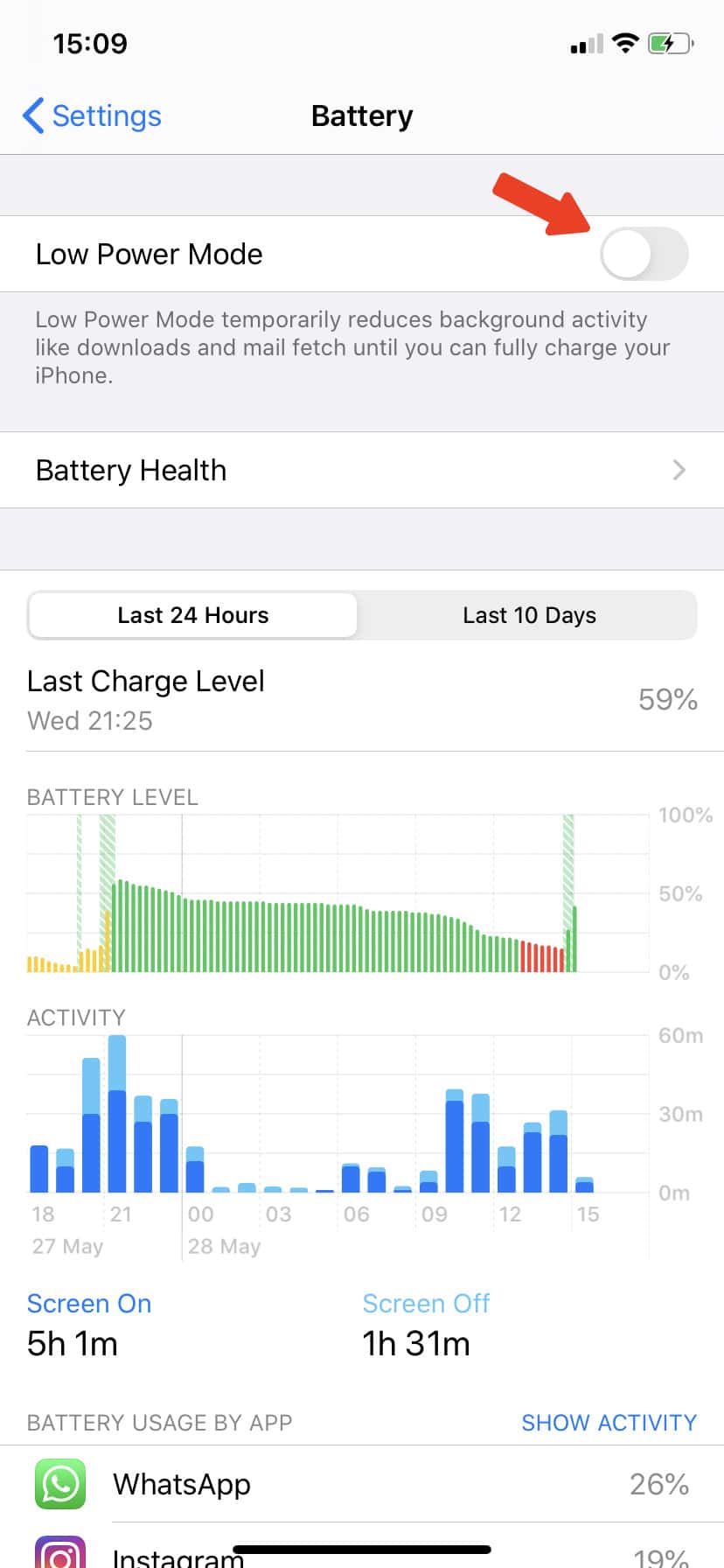Go back to Settings
The height and width of the screenshot is (1568, 724).
tap(92, 115)
